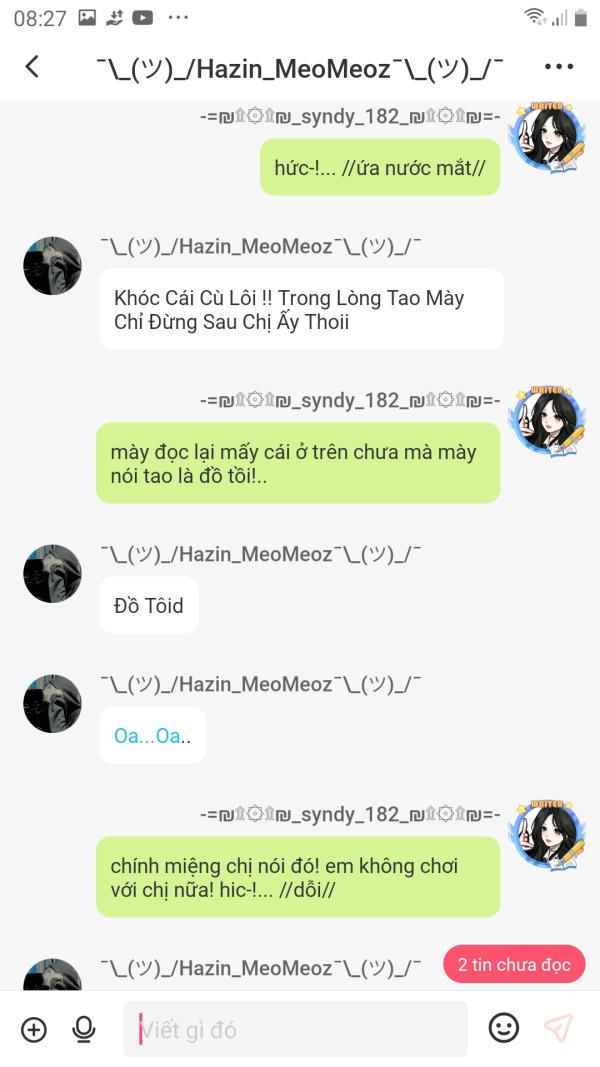
Task: Open Hazin_MeoMeoz avatar beside "Đồ Tôid"
Action: tap(52, 574)
